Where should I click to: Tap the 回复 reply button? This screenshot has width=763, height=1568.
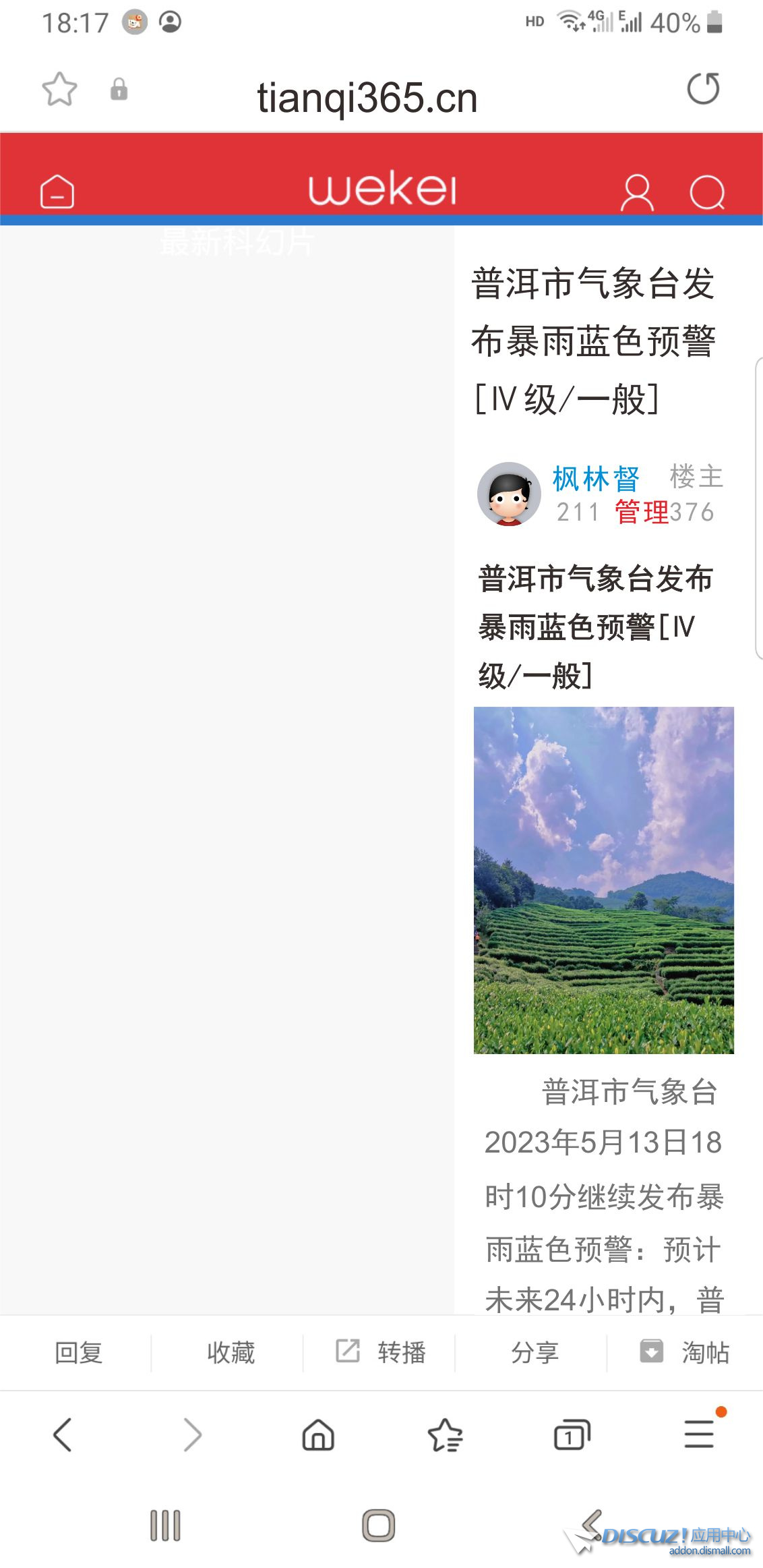pos(78,1352)
